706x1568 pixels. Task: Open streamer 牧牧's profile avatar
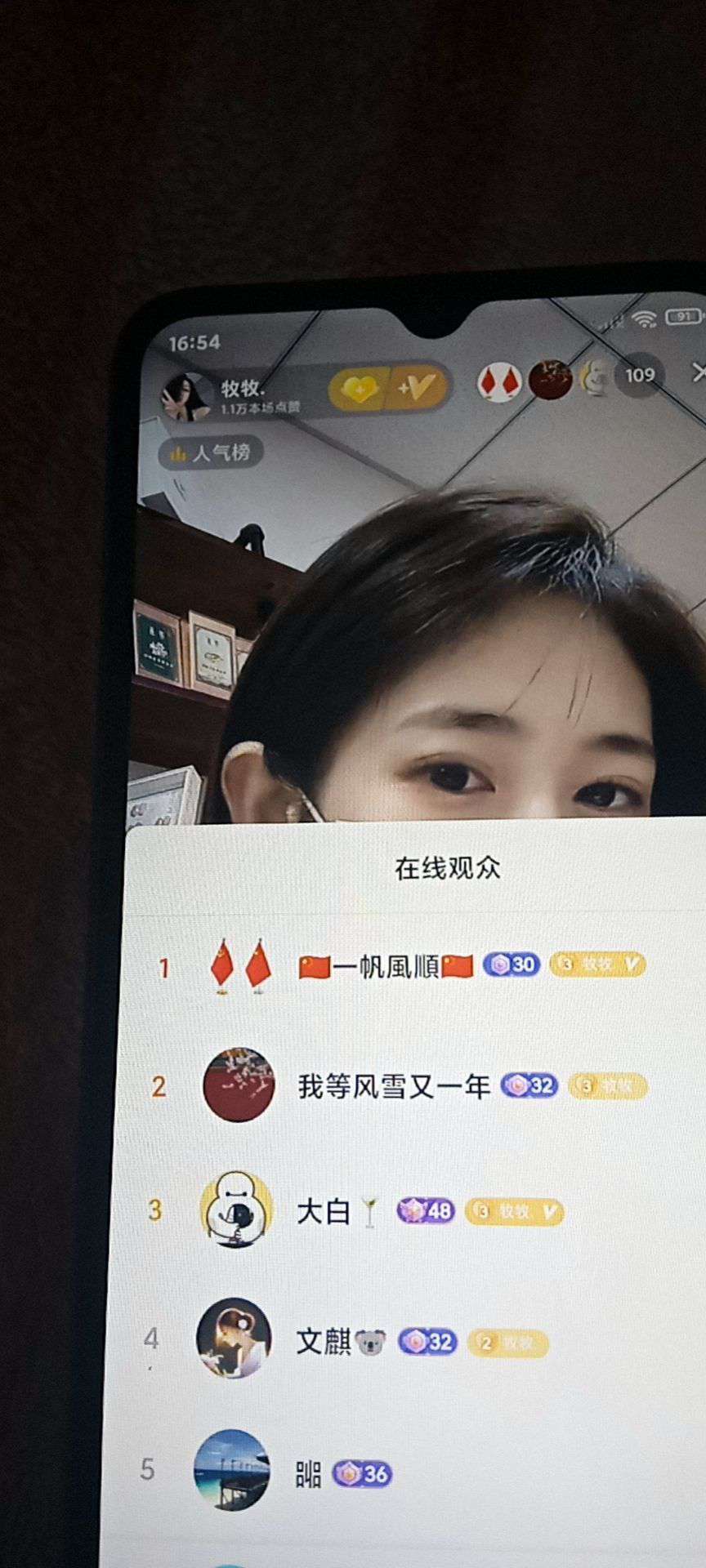[x=187, y=396]
